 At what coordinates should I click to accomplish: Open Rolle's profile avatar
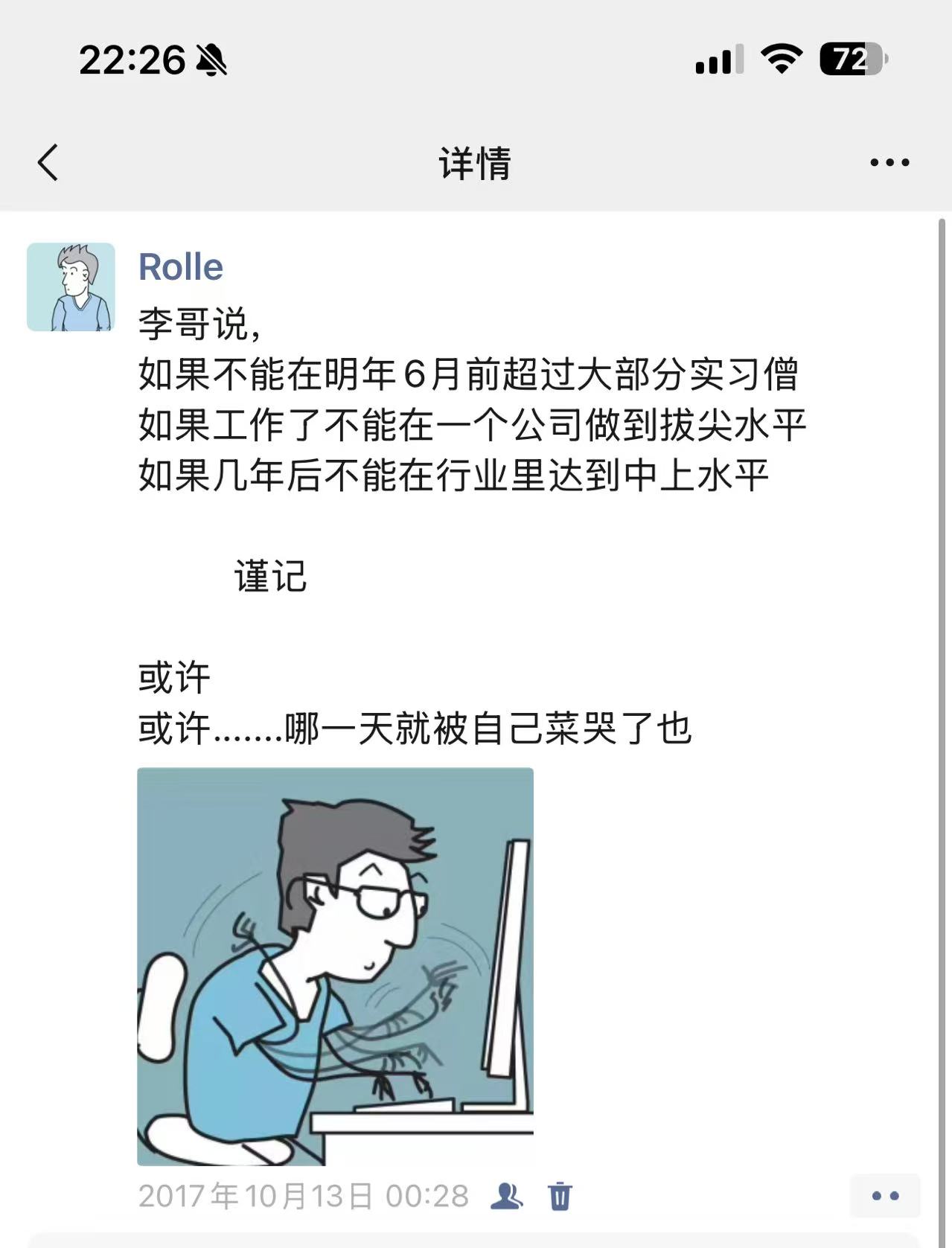(71, 287)
